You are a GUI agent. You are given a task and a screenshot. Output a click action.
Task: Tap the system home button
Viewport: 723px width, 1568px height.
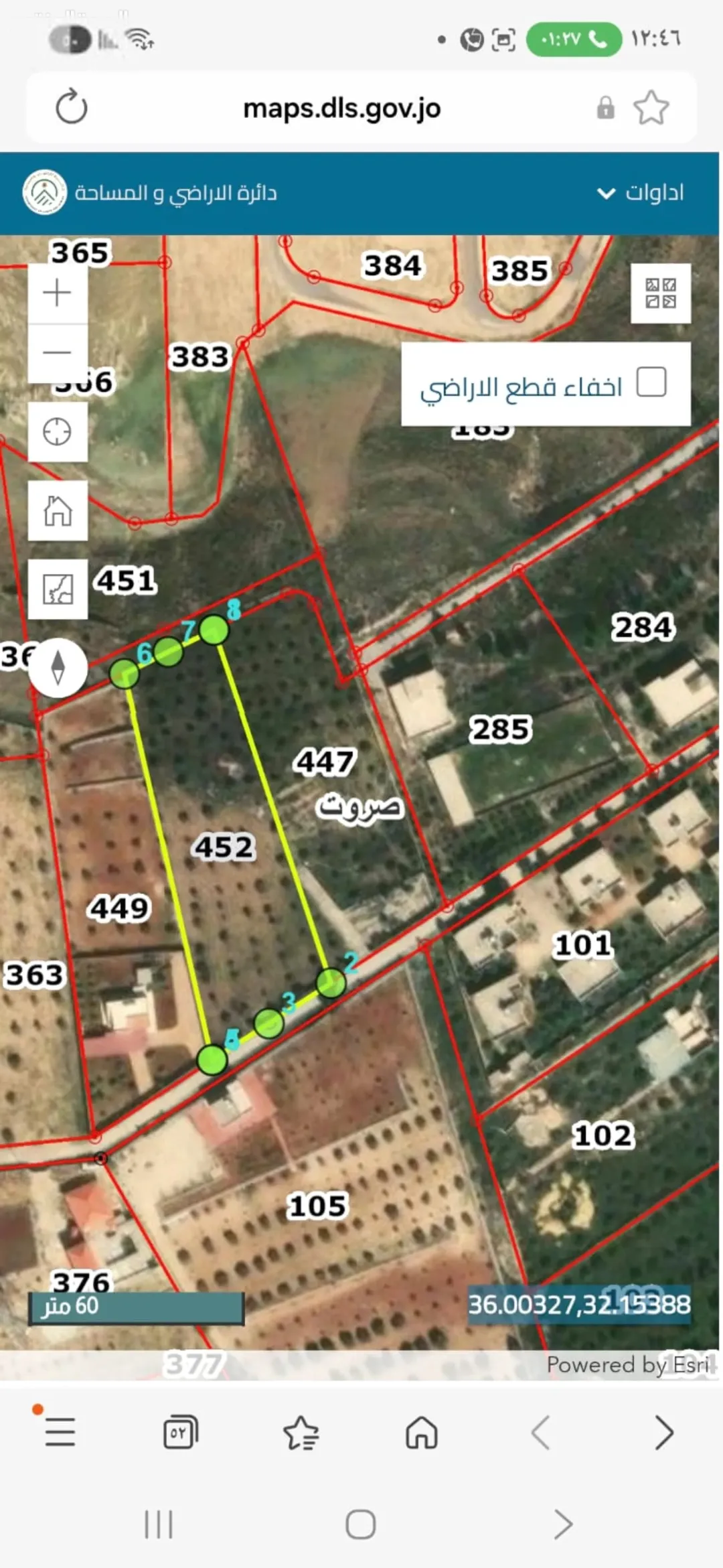coord(360,1525)
